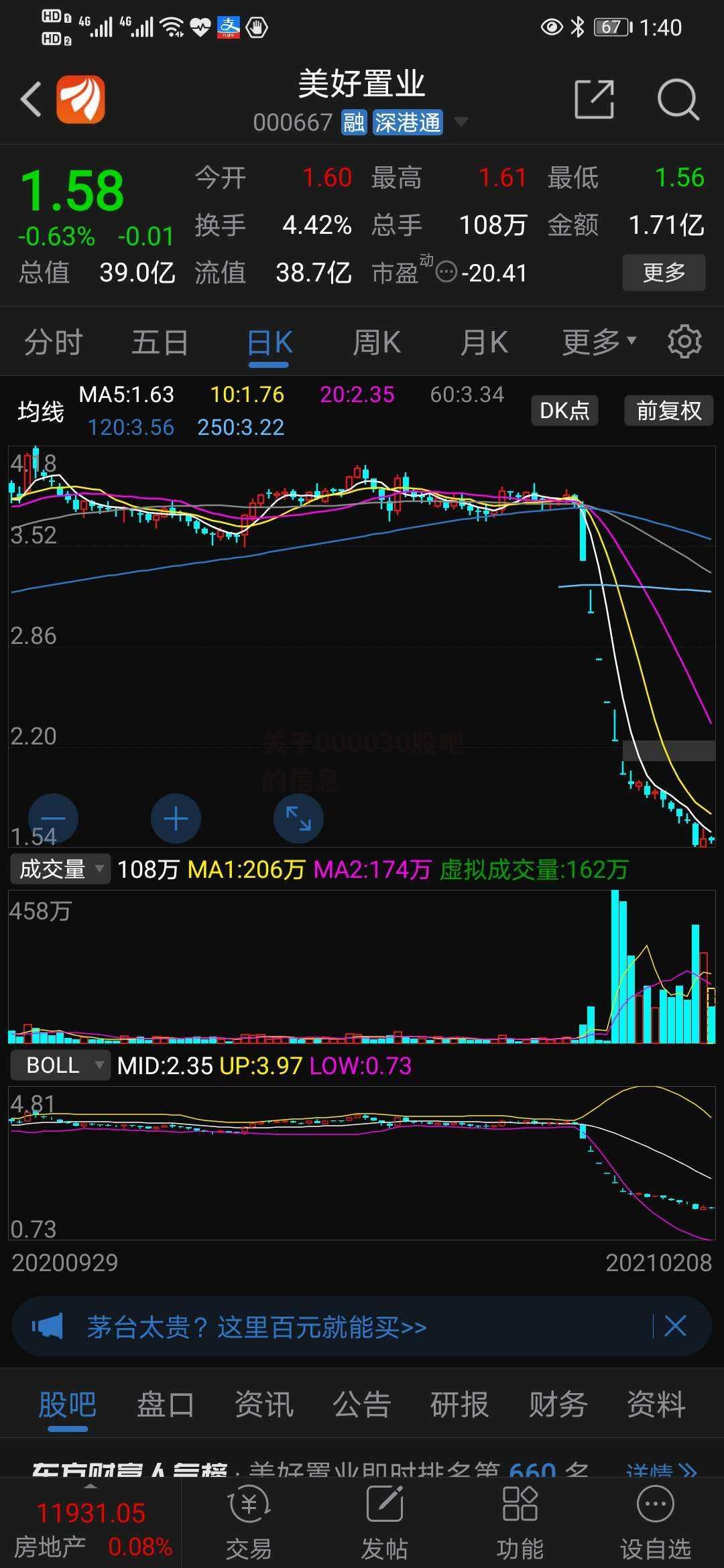This screenshot has height=1568, width=724.
Task: Switch to the 五日 chart tab
Action: [160, 343]
